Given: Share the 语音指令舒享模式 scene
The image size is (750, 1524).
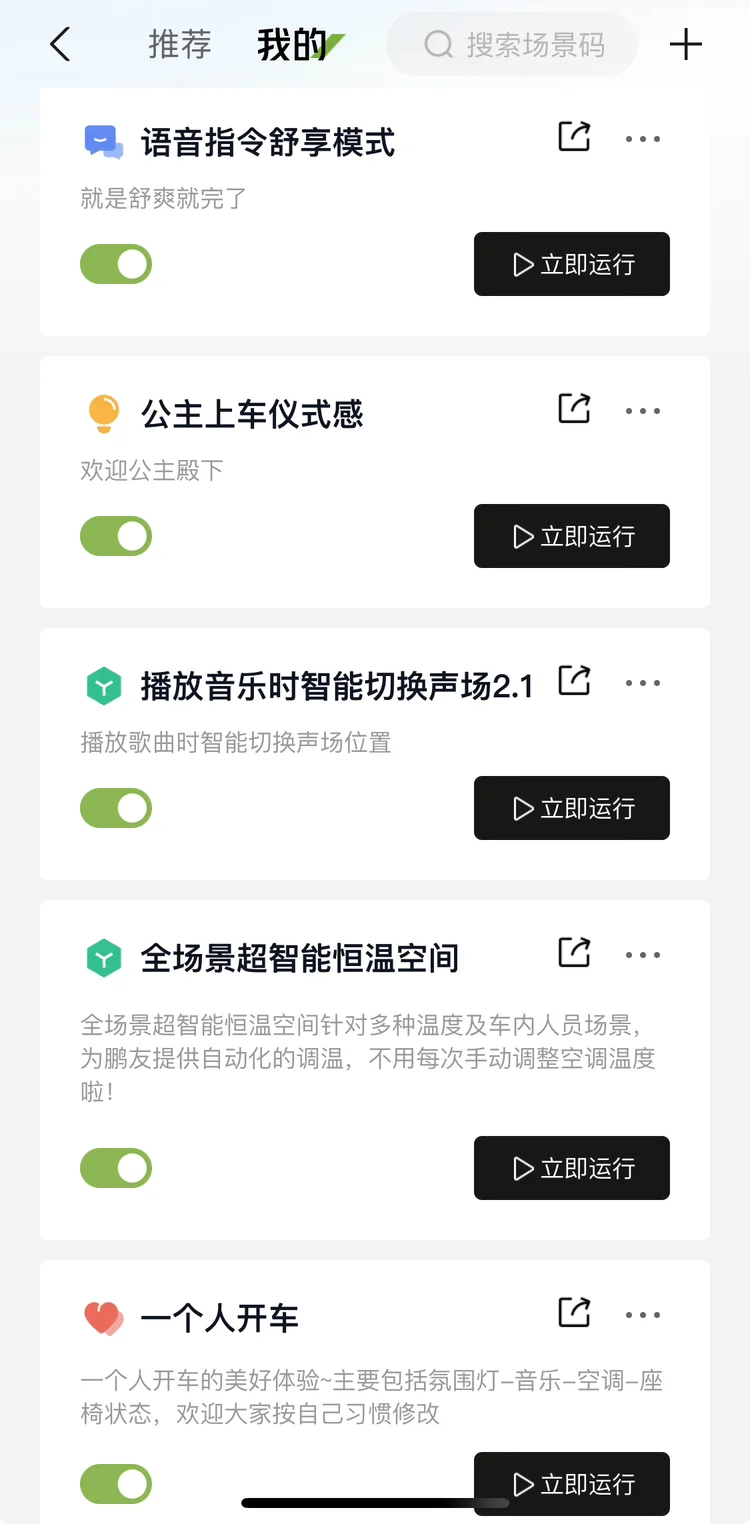Looking at the screenshot, I should pyautogui.click(x=574, y=137).
